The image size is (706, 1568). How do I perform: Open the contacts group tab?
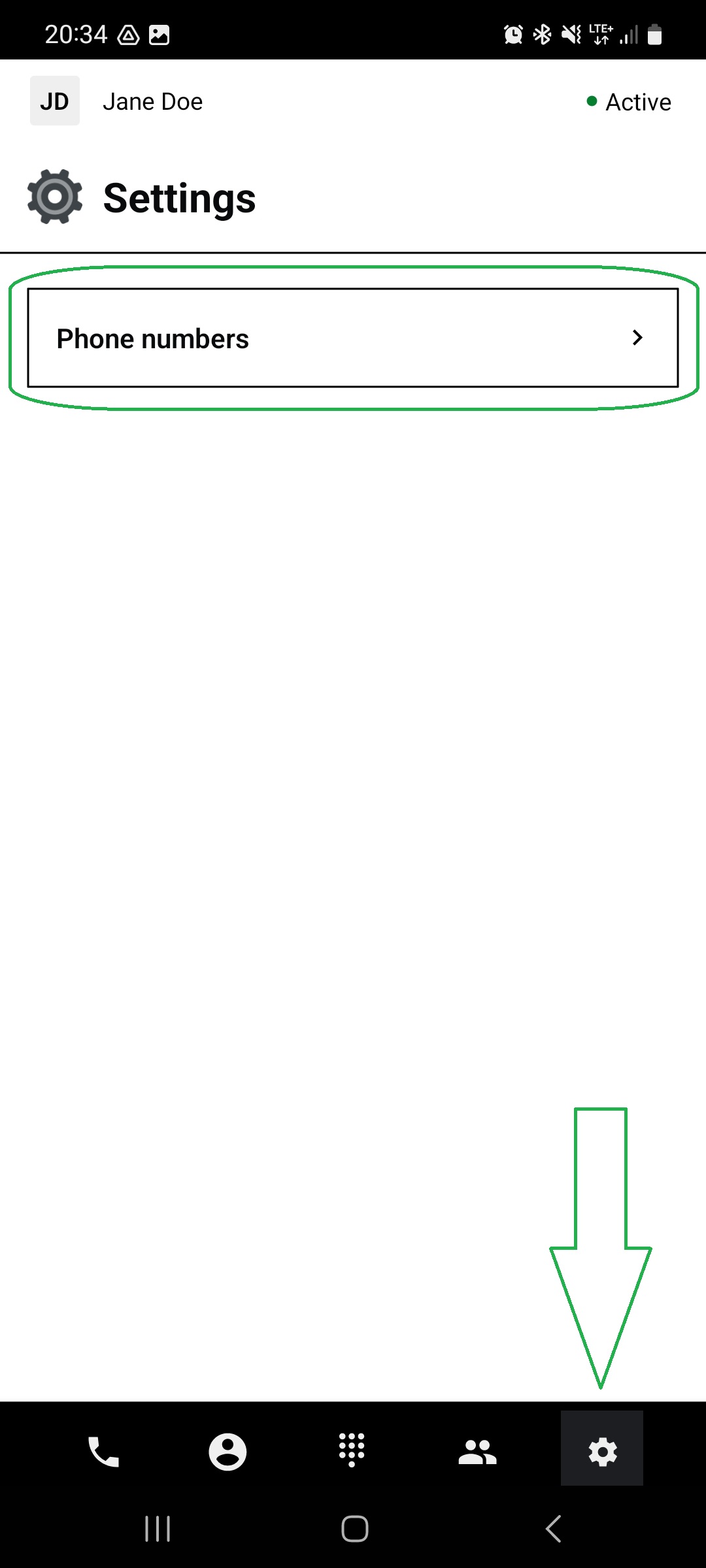(x=477, y=1452)
